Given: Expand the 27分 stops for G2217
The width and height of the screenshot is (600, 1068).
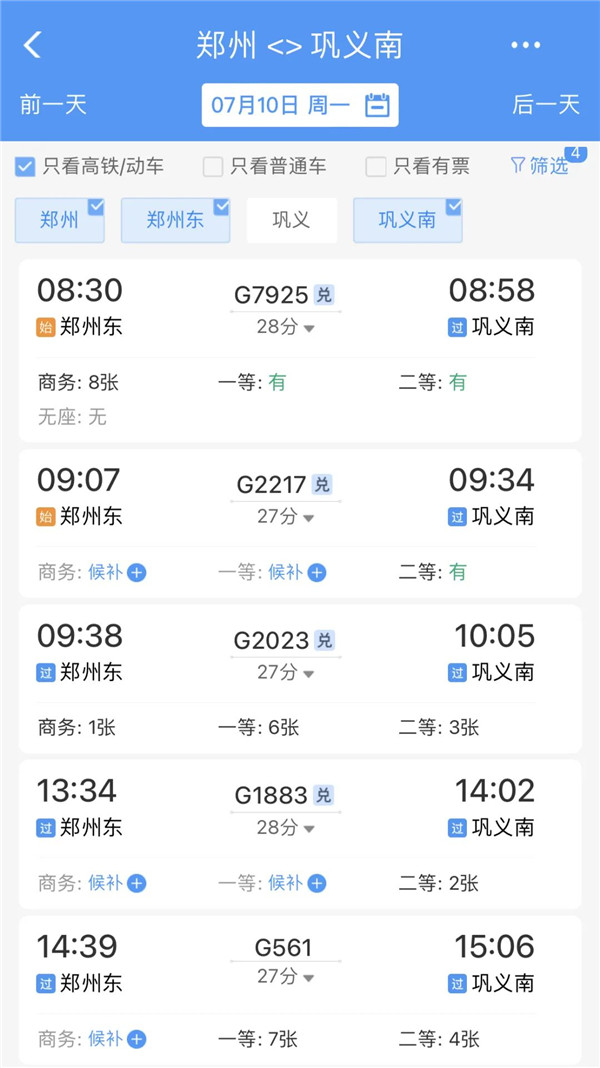Looking at the screenshot, I should [285, 517].
